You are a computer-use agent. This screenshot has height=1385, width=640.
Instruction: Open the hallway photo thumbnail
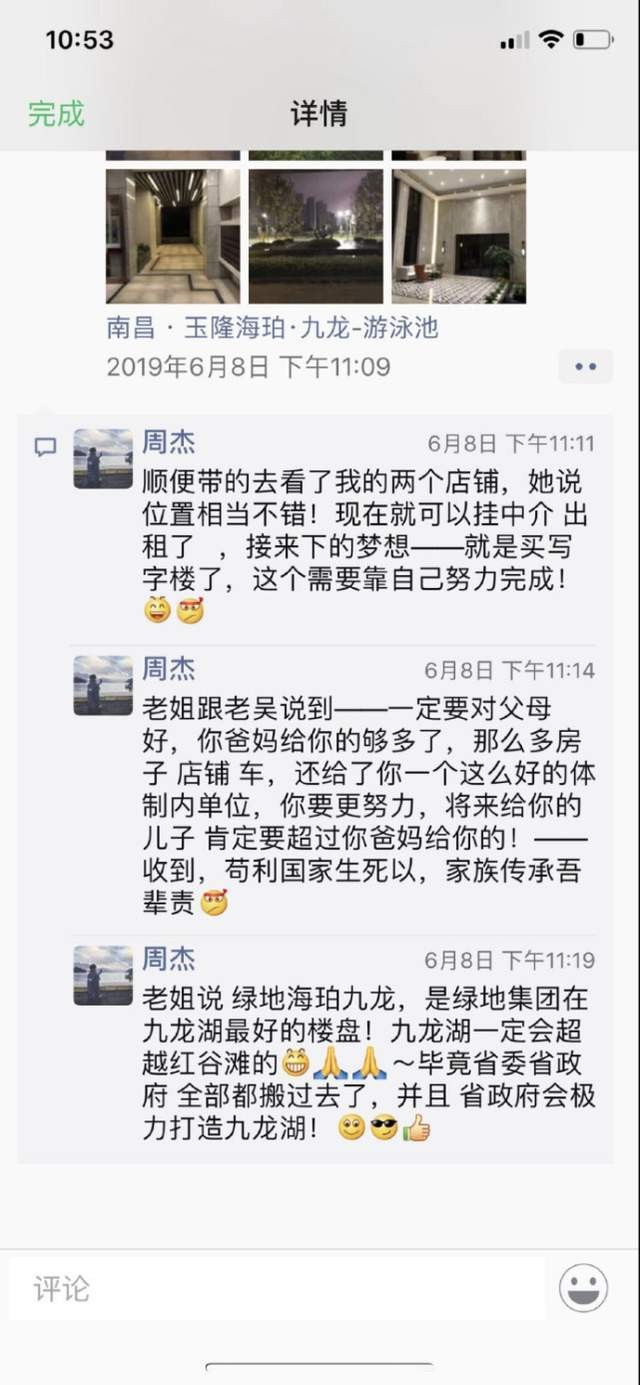pos(173,236)
